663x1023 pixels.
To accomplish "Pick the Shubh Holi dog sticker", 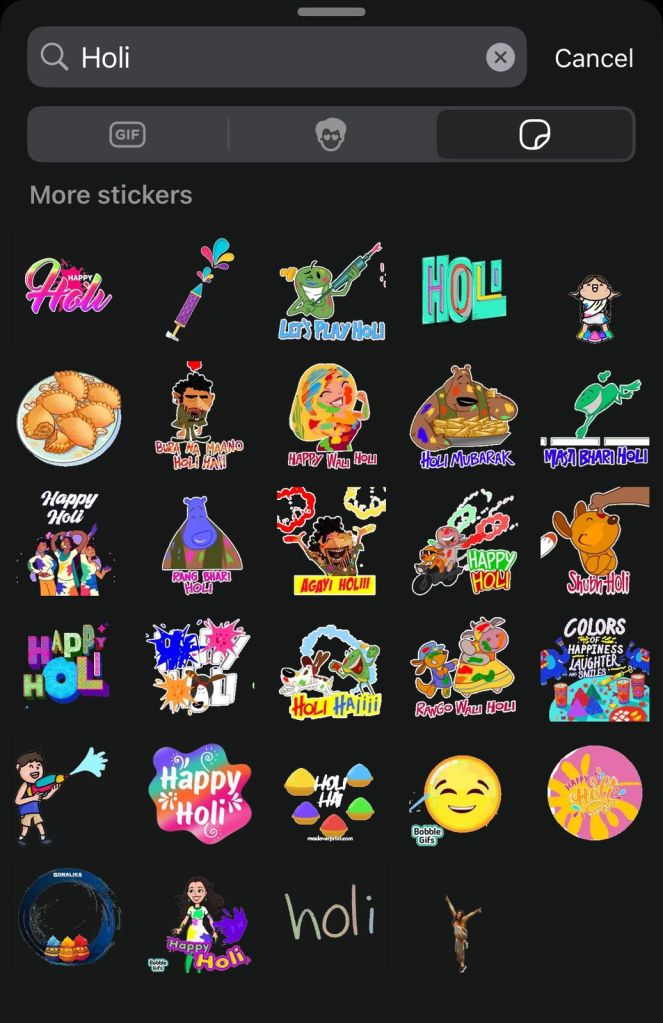I will click(x=595, y=543).
